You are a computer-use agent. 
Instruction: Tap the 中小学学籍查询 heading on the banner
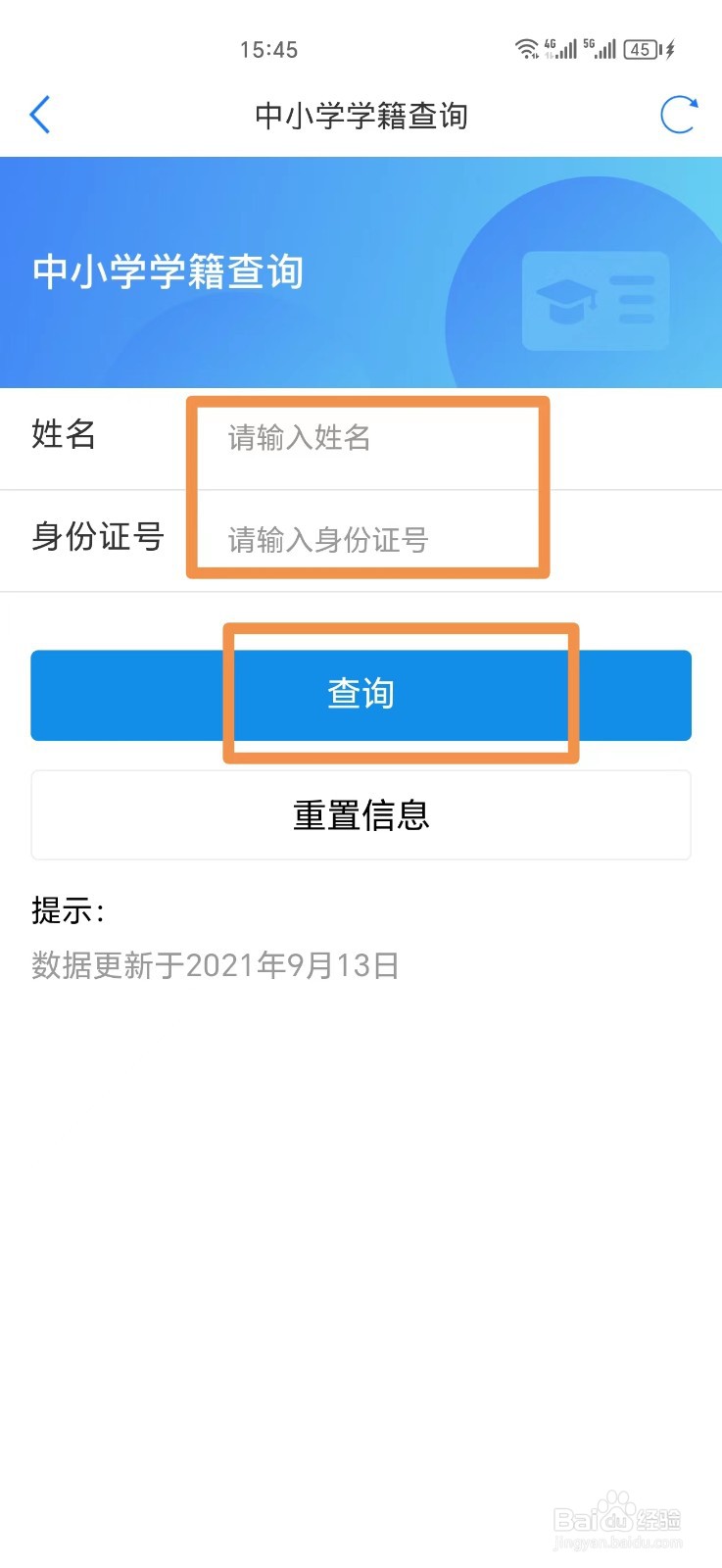[168, 271]
